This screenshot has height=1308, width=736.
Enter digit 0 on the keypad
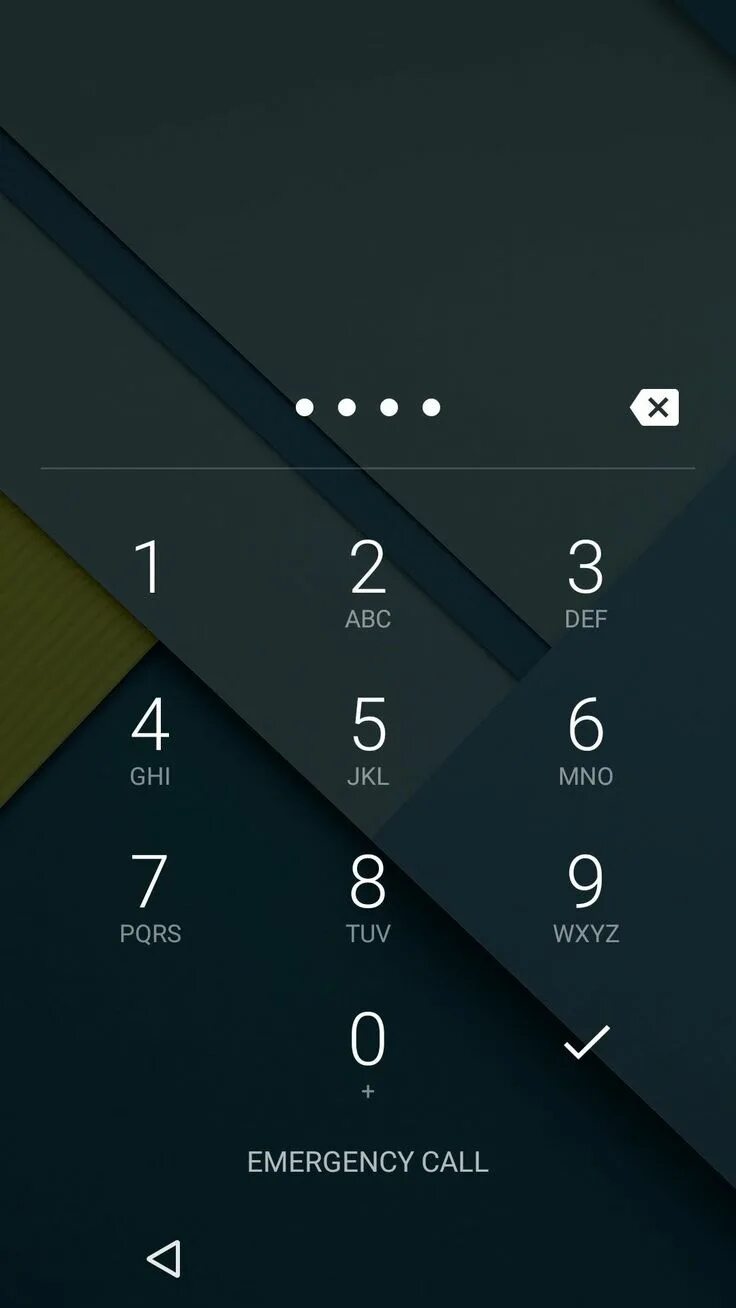368,1054
